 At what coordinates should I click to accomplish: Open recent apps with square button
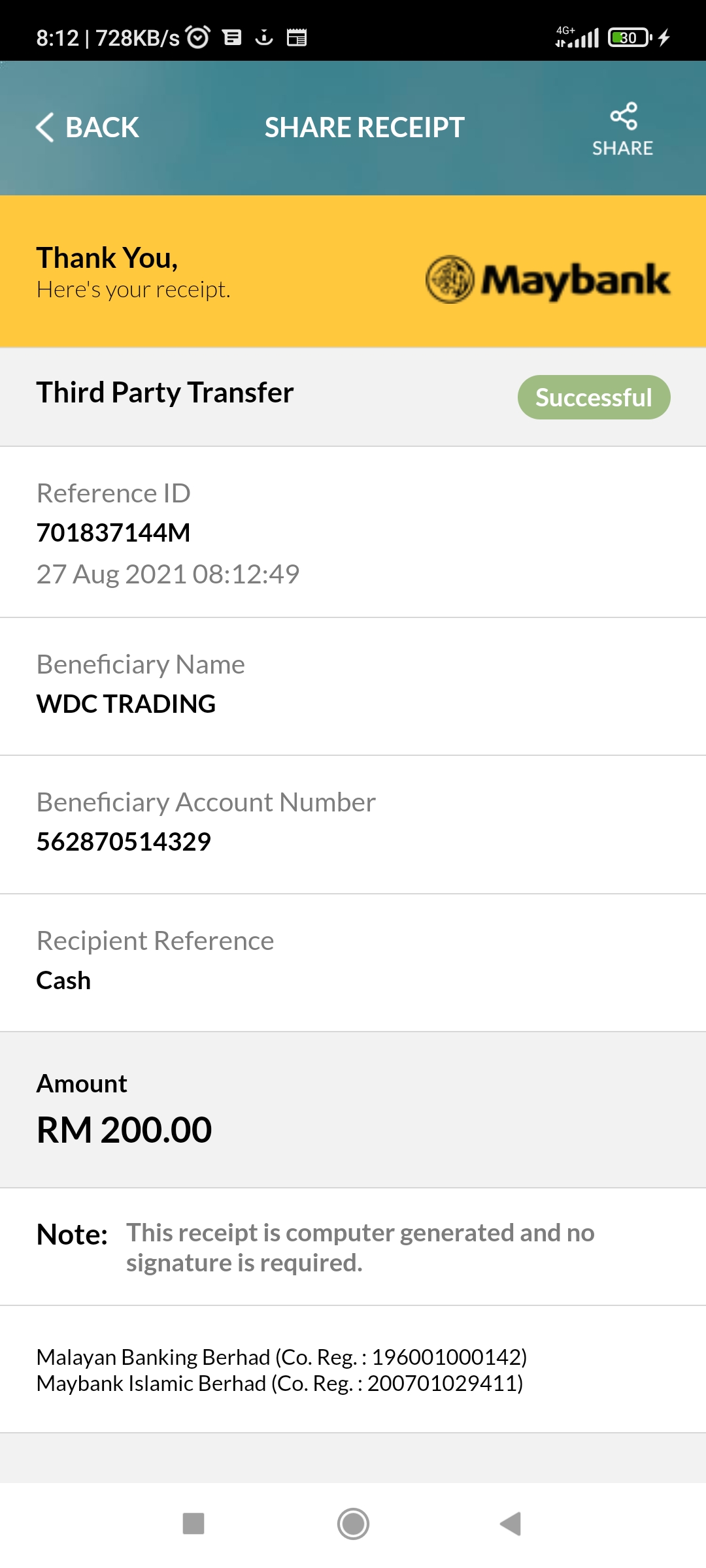pyautogui.click(x=193, y=1524)
